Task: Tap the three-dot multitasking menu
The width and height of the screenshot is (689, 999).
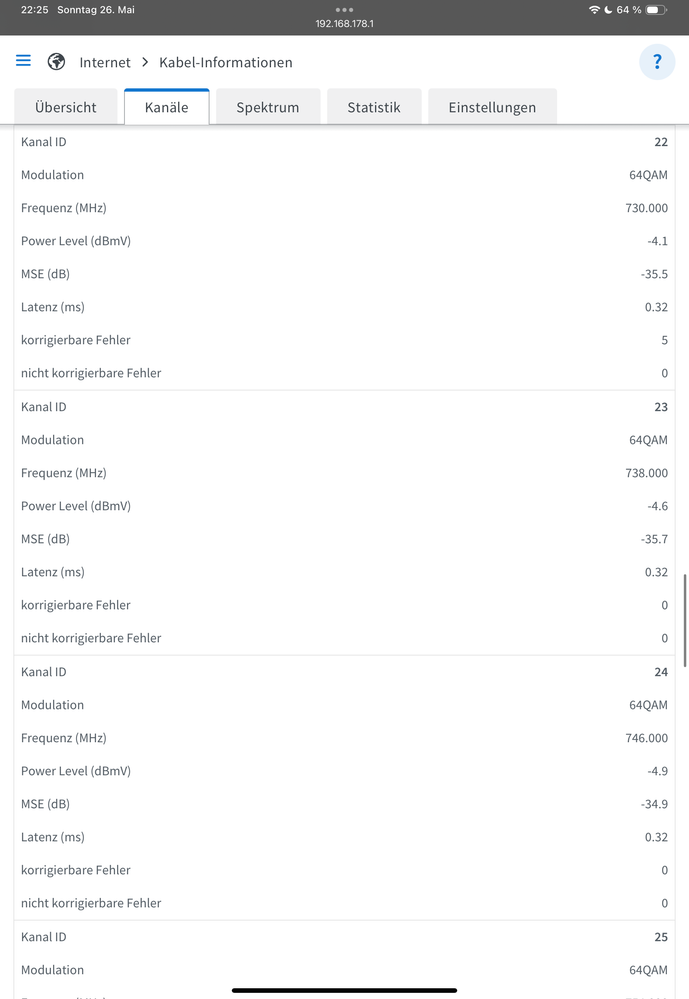Action: tap(344, 9)
